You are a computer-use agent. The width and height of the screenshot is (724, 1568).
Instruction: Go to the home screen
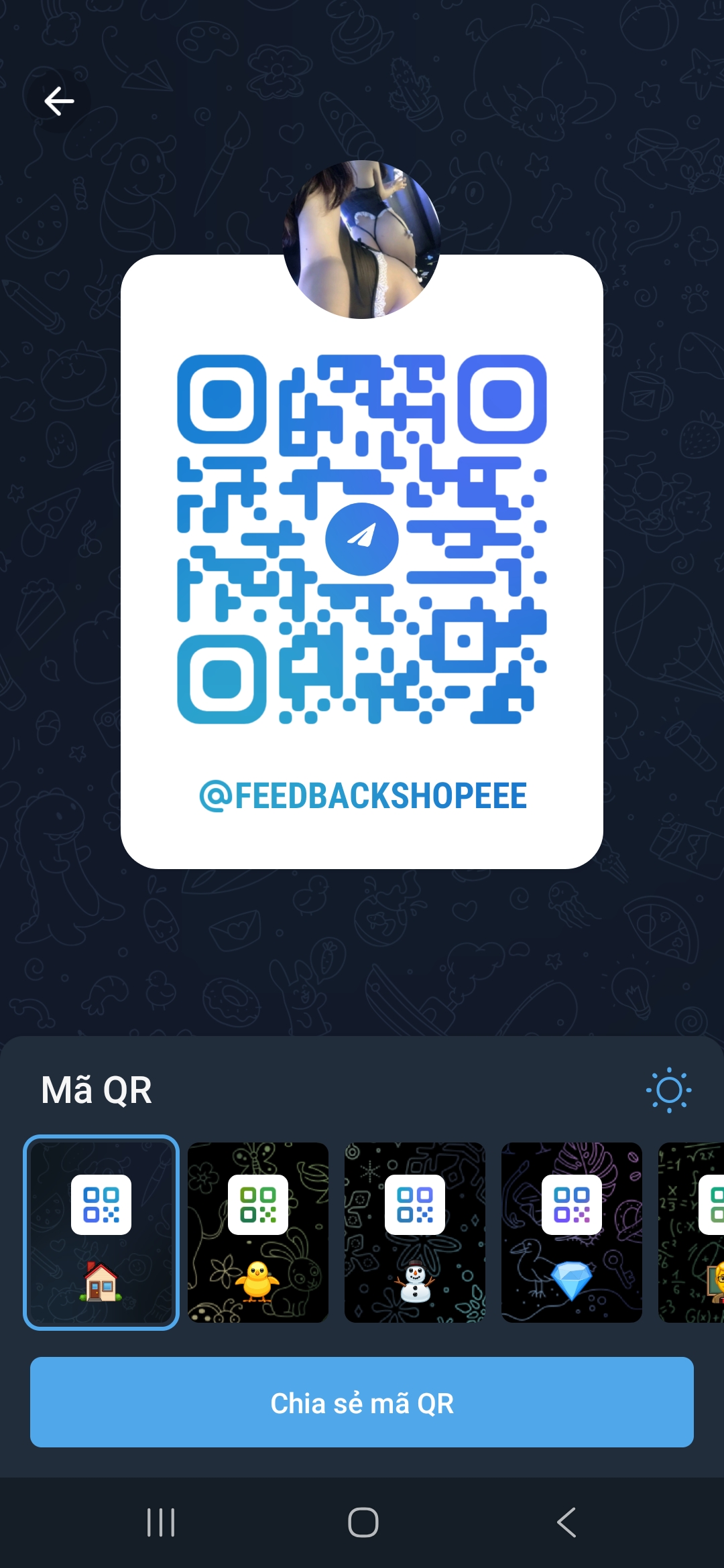(x=363, y=1522)
